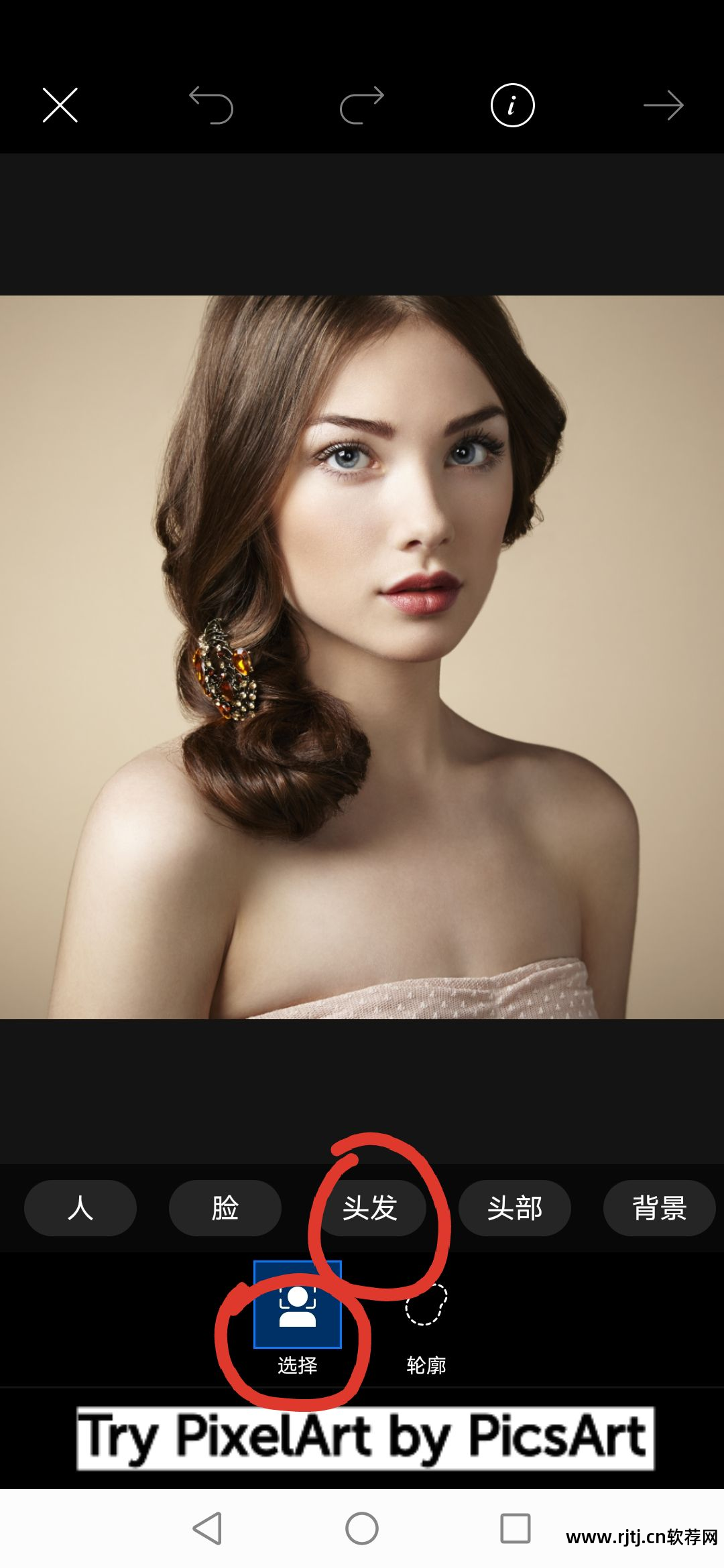Open the Try PixelArt by PicsArt banner
Viewport: 724px width, 1568px height.
click(x=365, y=1439)
